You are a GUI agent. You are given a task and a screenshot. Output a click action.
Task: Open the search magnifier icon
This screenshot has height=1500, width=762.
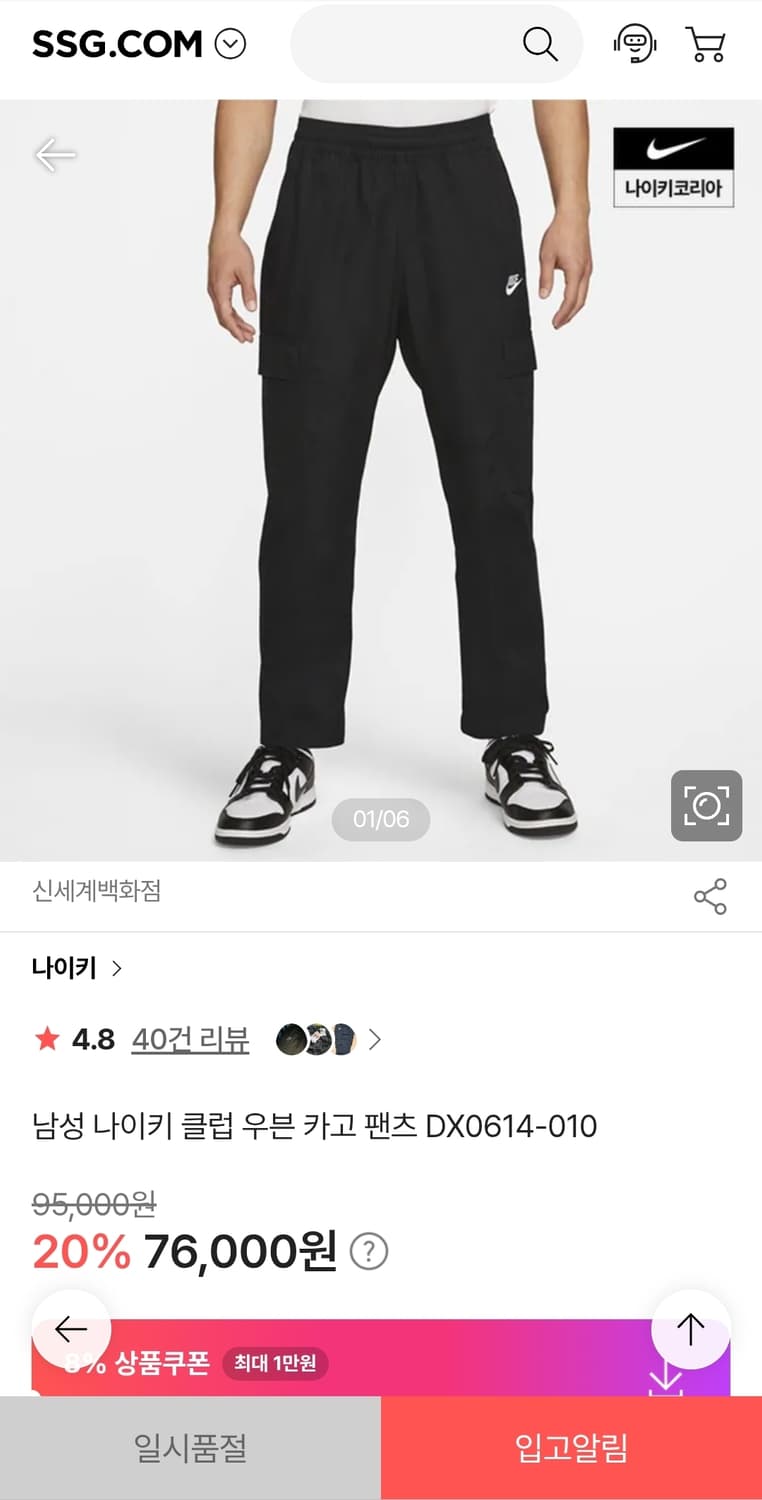point(540,44)
